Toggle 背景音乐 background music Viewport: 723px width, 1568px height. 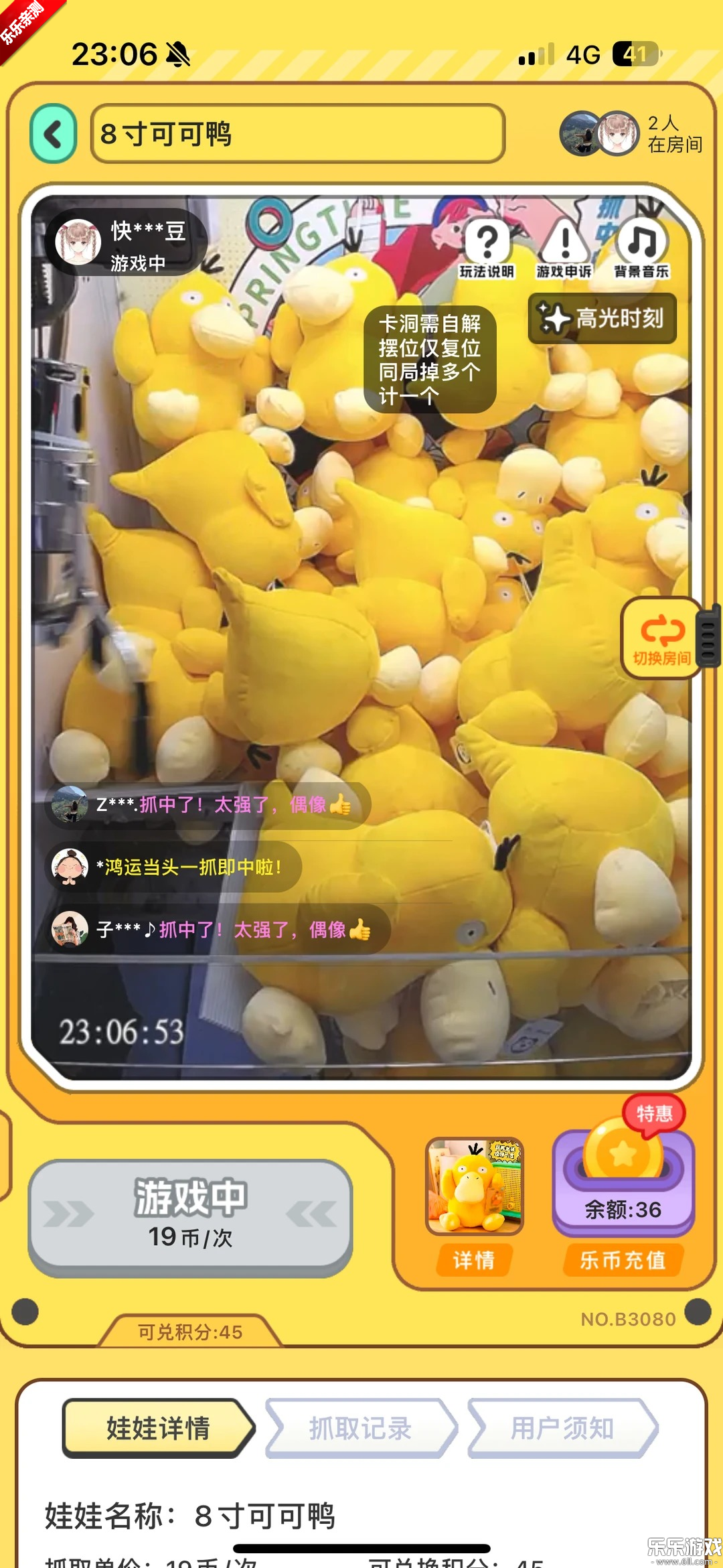tap(641, 249)
